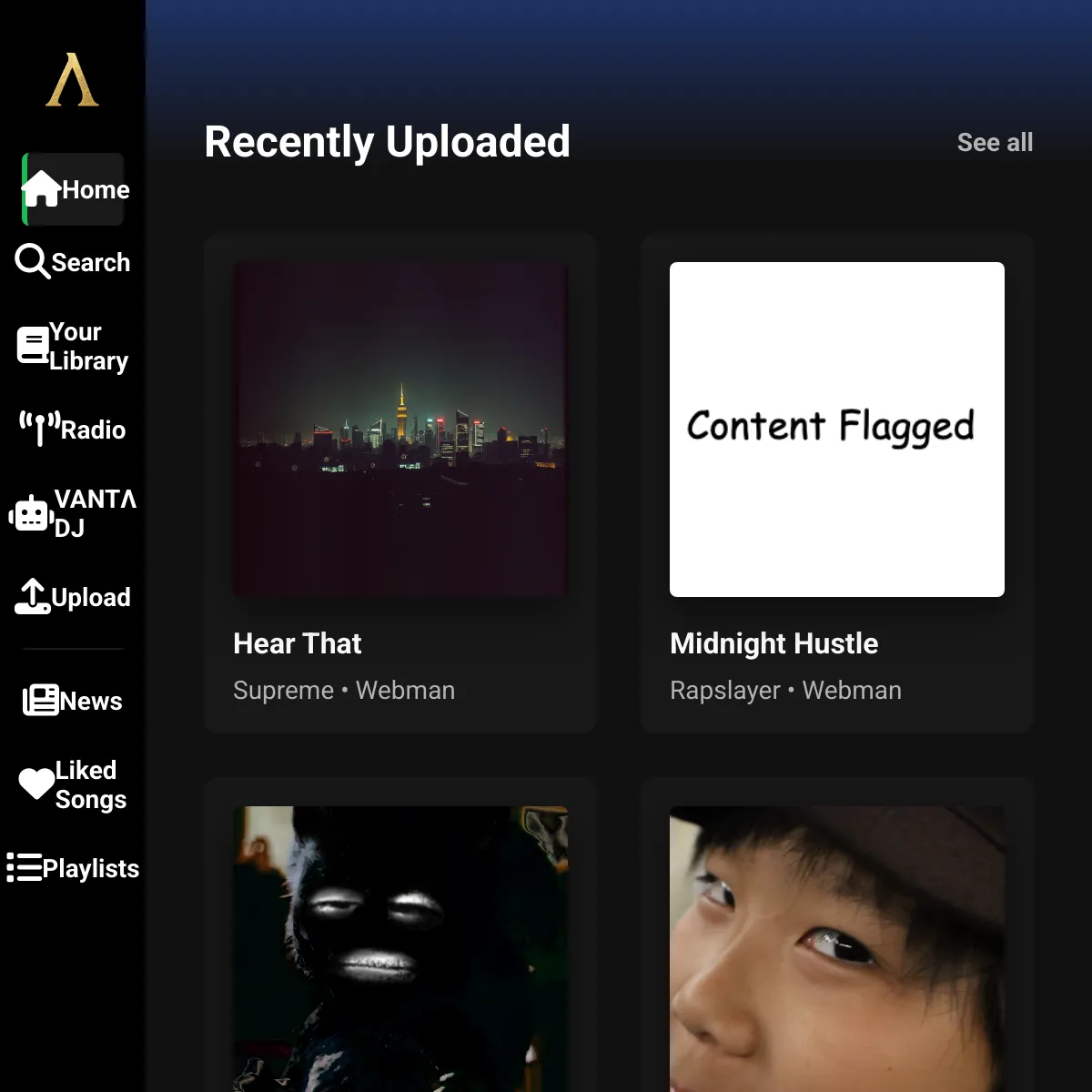The width and height of the screenshot is (1092, 1092).
Task: Open Your Library
Action: (73, 347)
